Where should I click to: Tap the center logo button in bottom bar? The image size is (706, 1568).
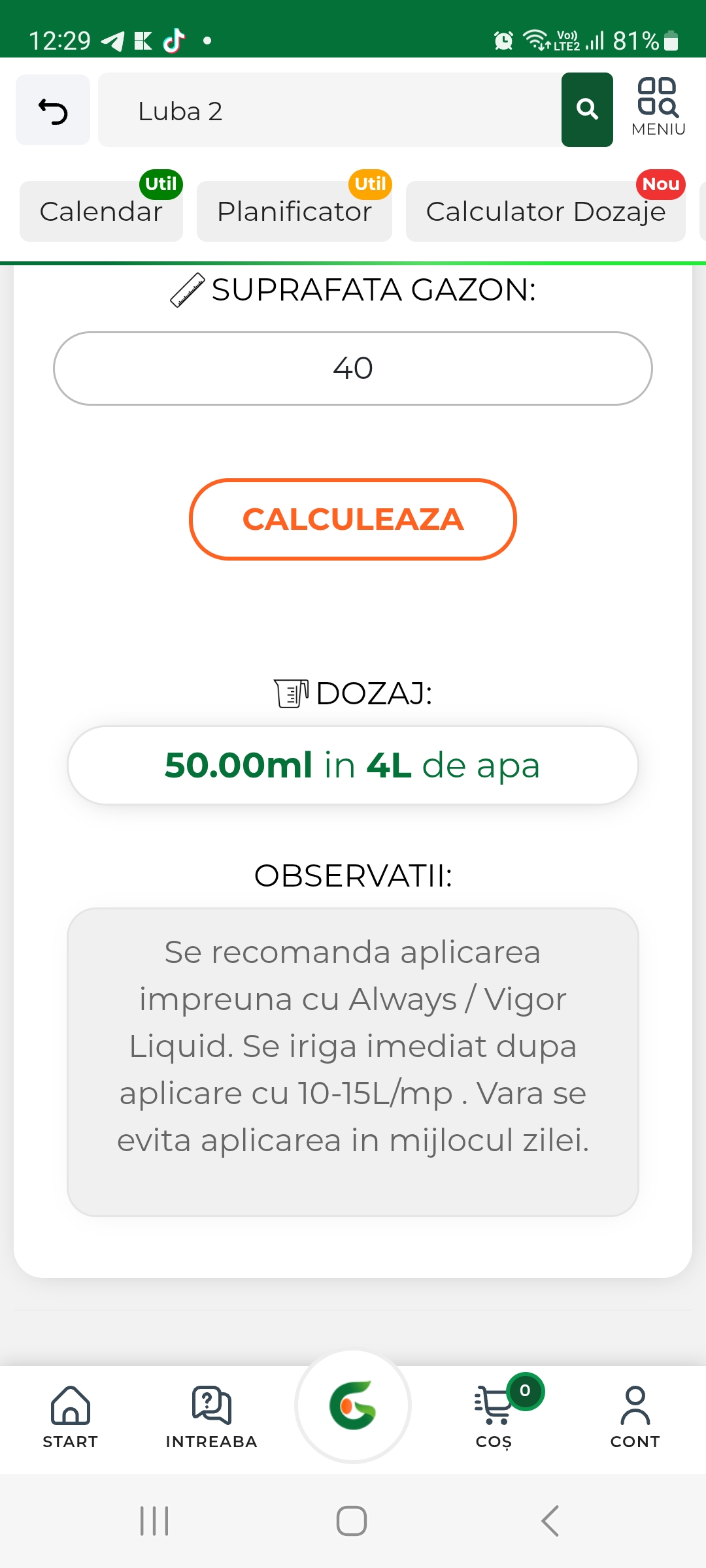(x=353, y=1406)
